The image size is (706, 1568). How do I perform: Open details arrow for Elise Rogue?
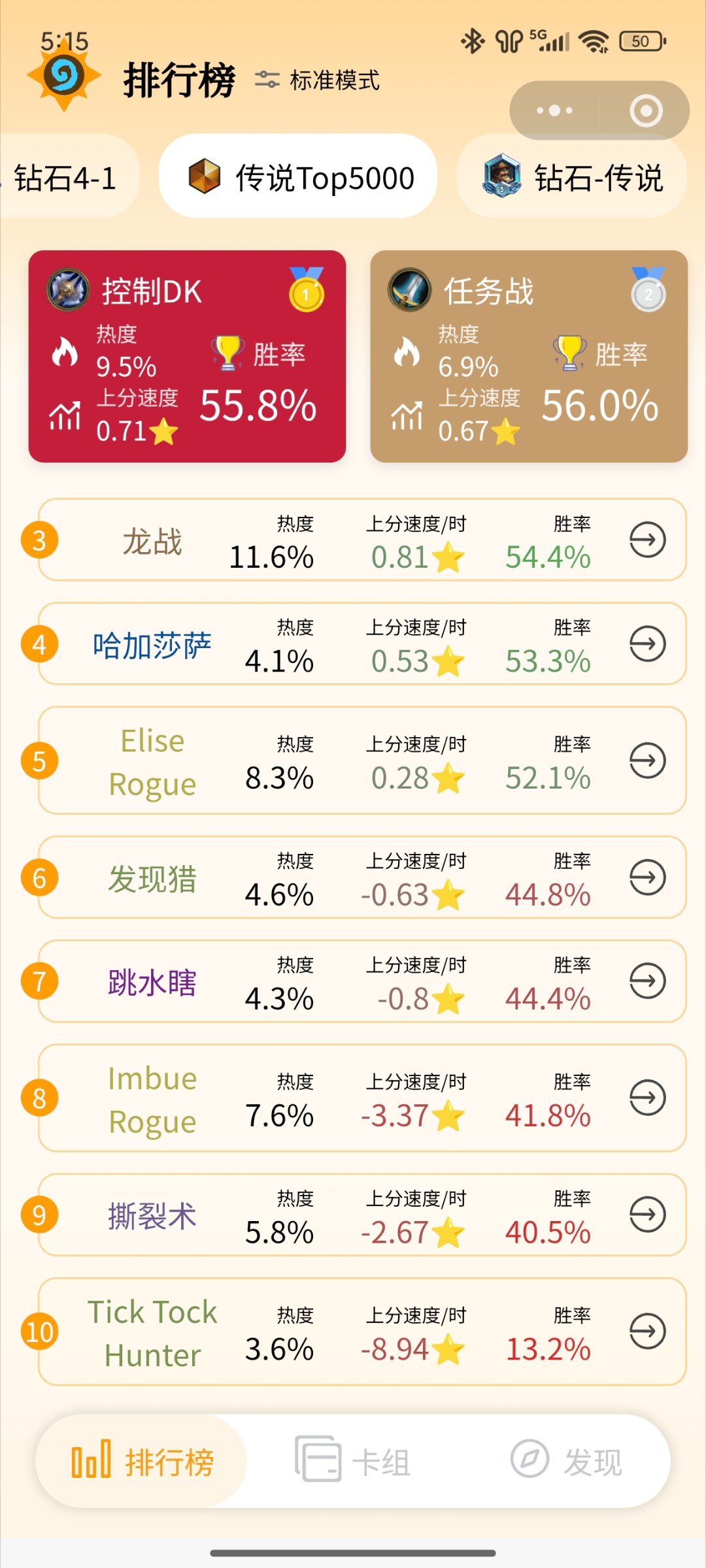pyautogui.click(x=647, y=760)
